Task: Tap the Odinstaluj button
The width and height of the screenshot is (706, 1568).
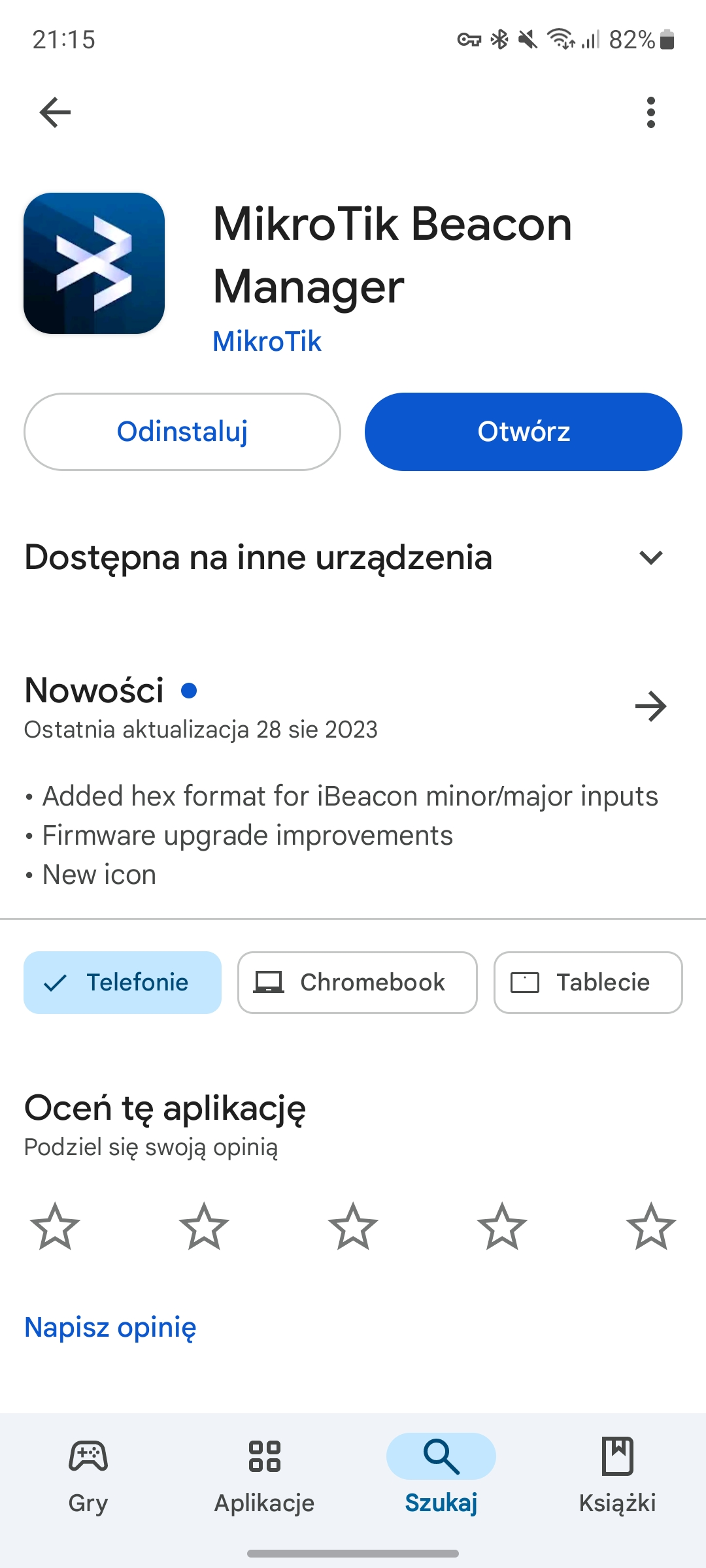Action: tap(182, 432)
